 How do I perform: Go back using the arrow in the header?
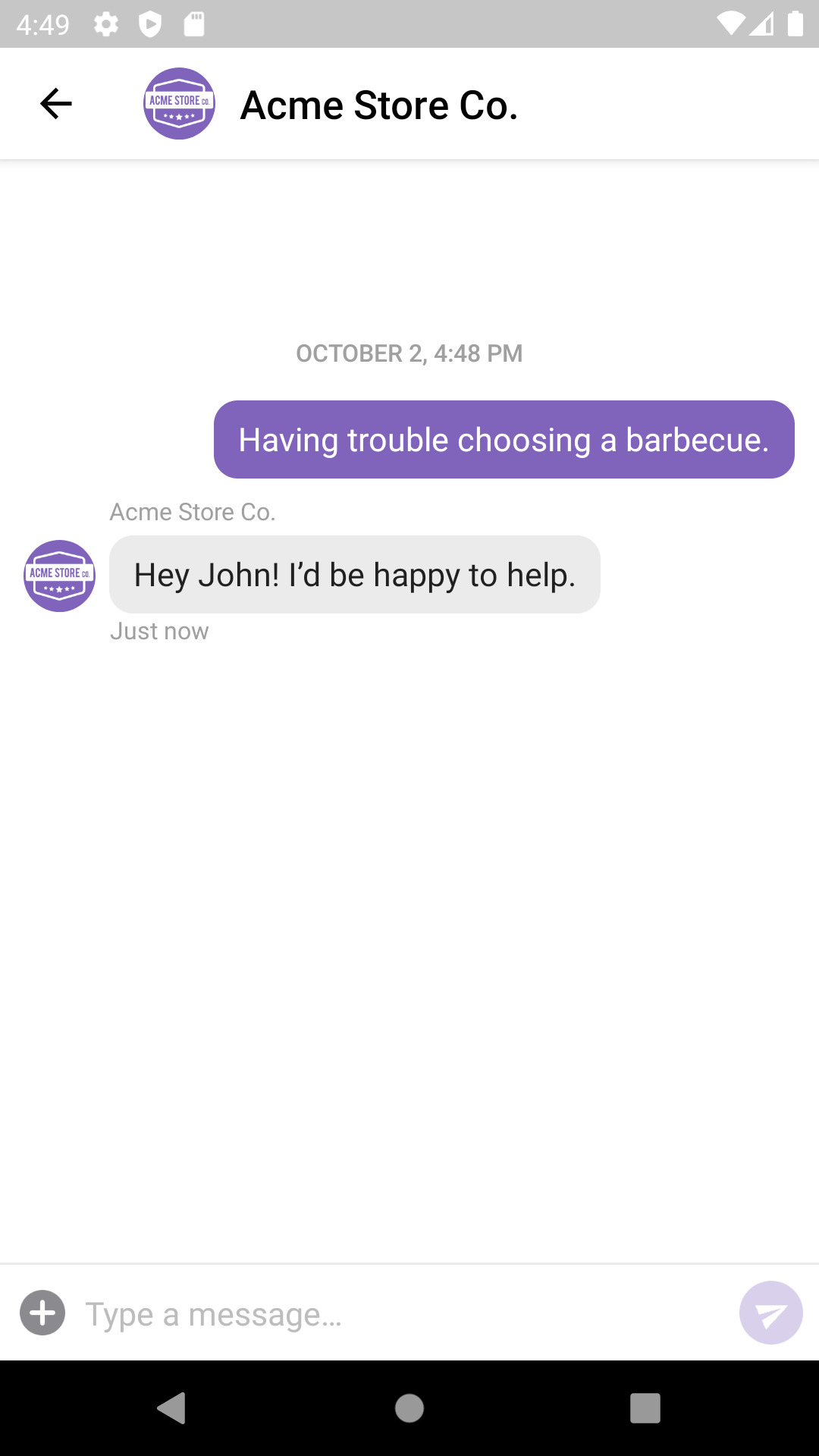(x=56, y=104)
